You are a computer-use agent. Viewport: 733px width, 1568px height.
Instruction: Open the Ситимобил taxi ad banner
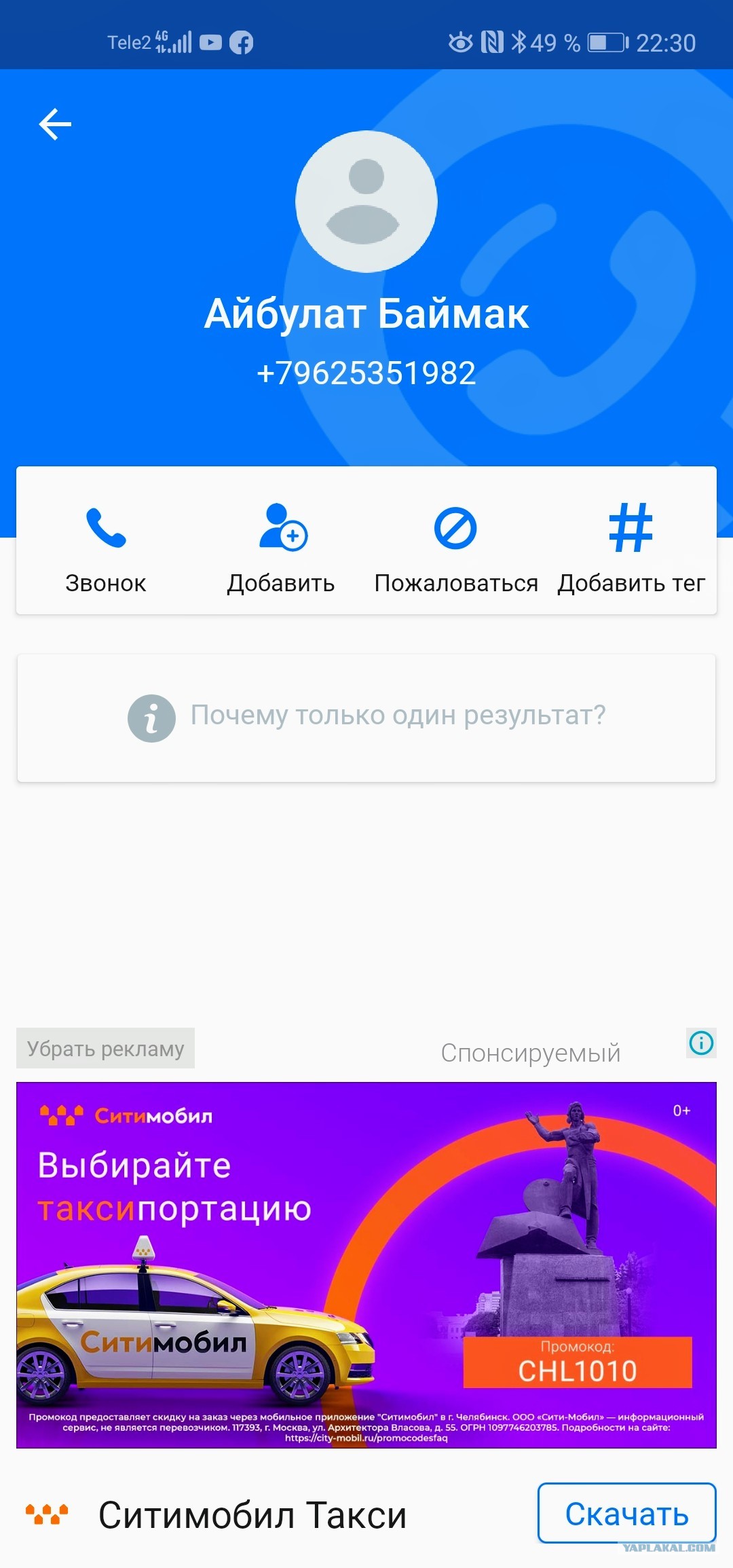pos(366,1264)
